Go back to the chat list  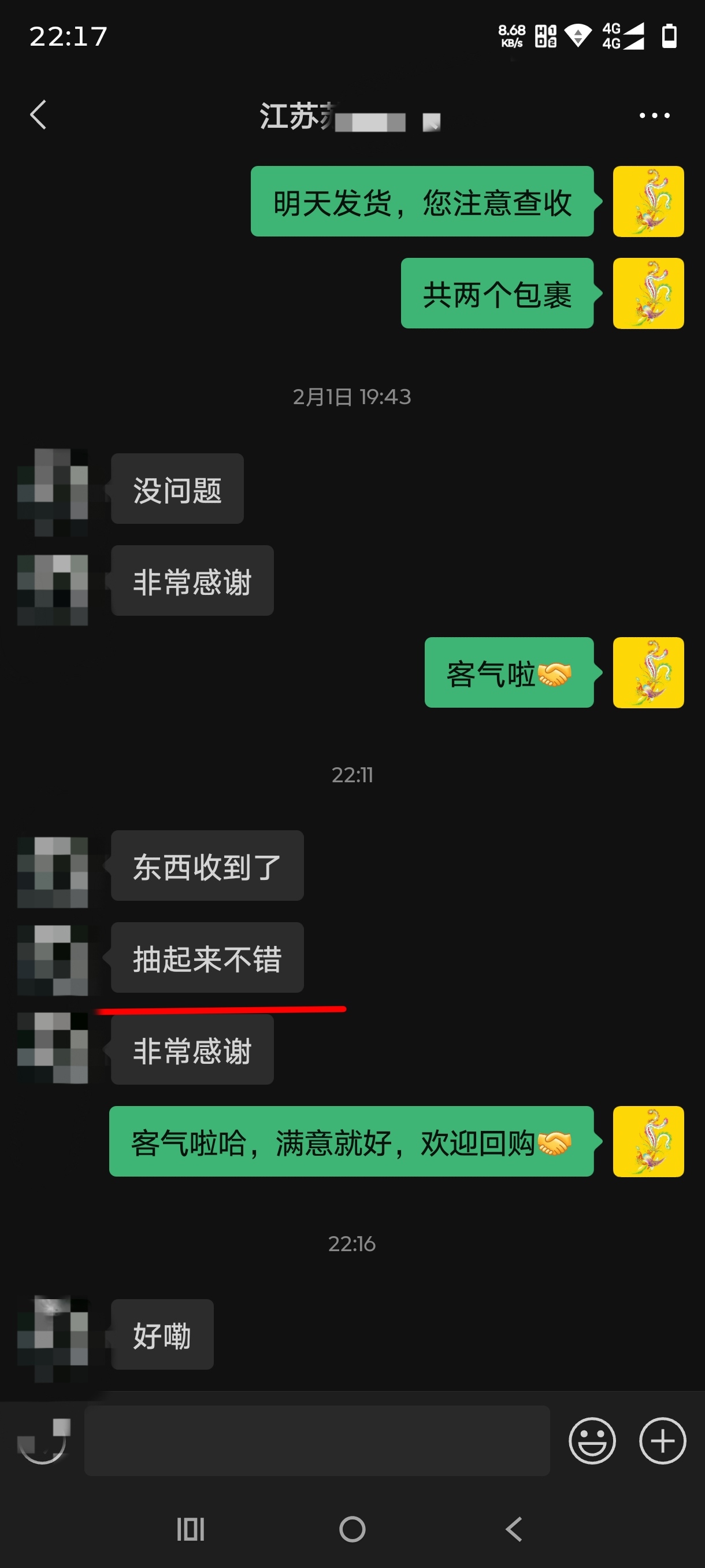[x=38, y=114]
